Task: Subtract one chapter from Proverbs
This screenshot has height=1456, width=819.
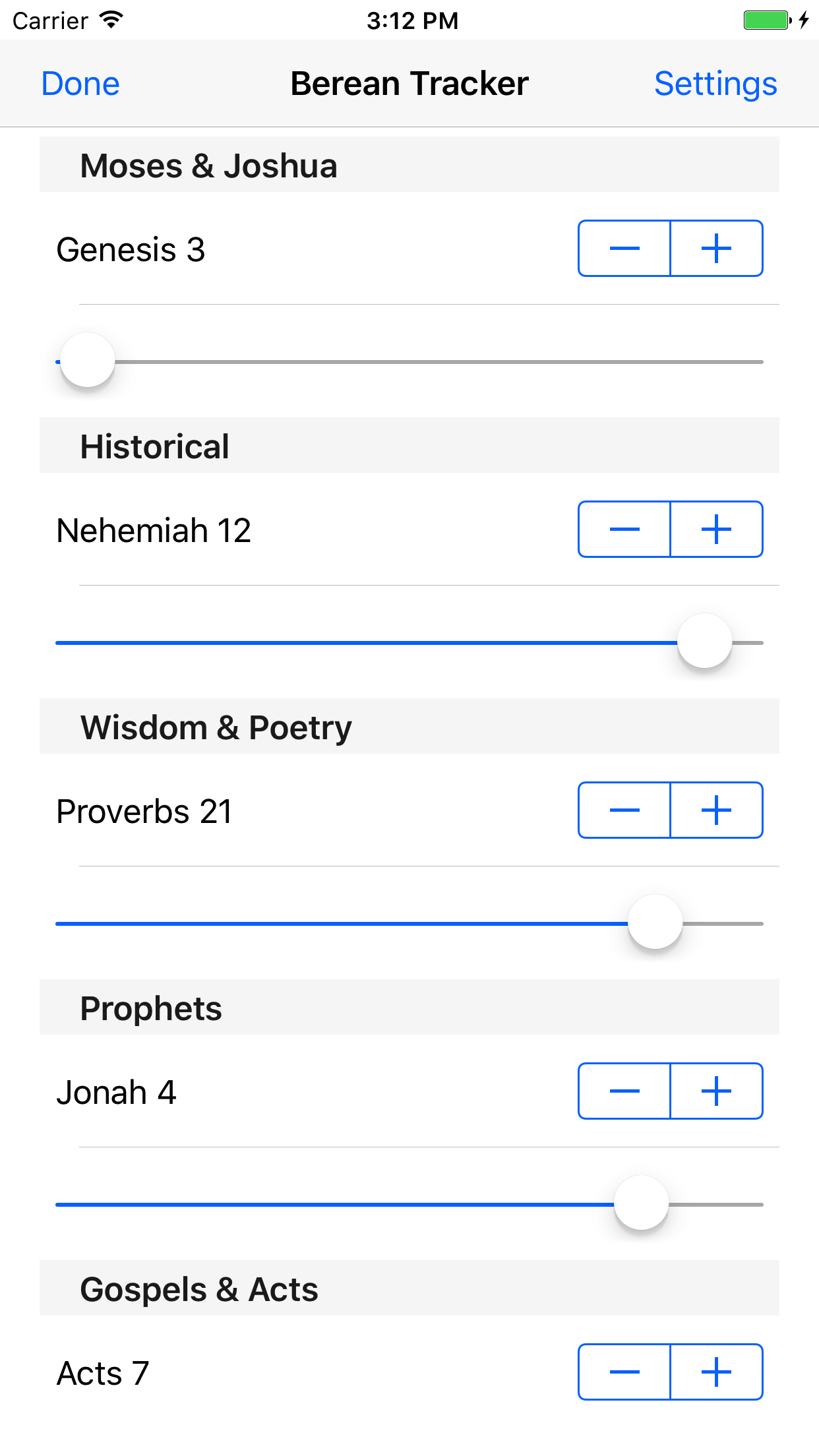Action: coord(624,810)
